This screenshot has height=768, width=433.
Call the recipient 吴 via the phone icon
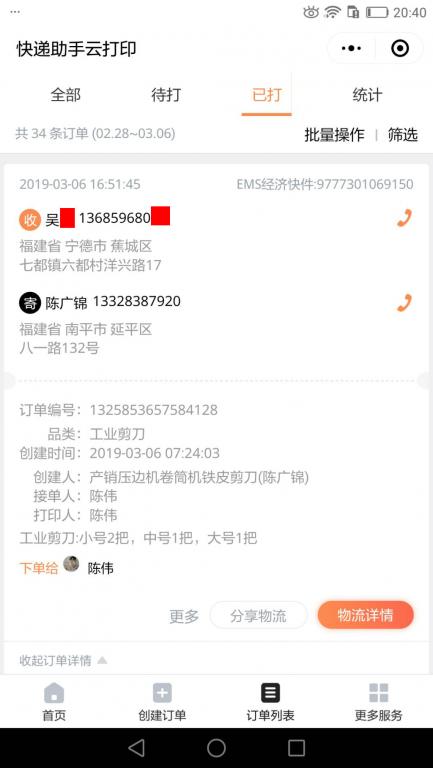point(404,218)
